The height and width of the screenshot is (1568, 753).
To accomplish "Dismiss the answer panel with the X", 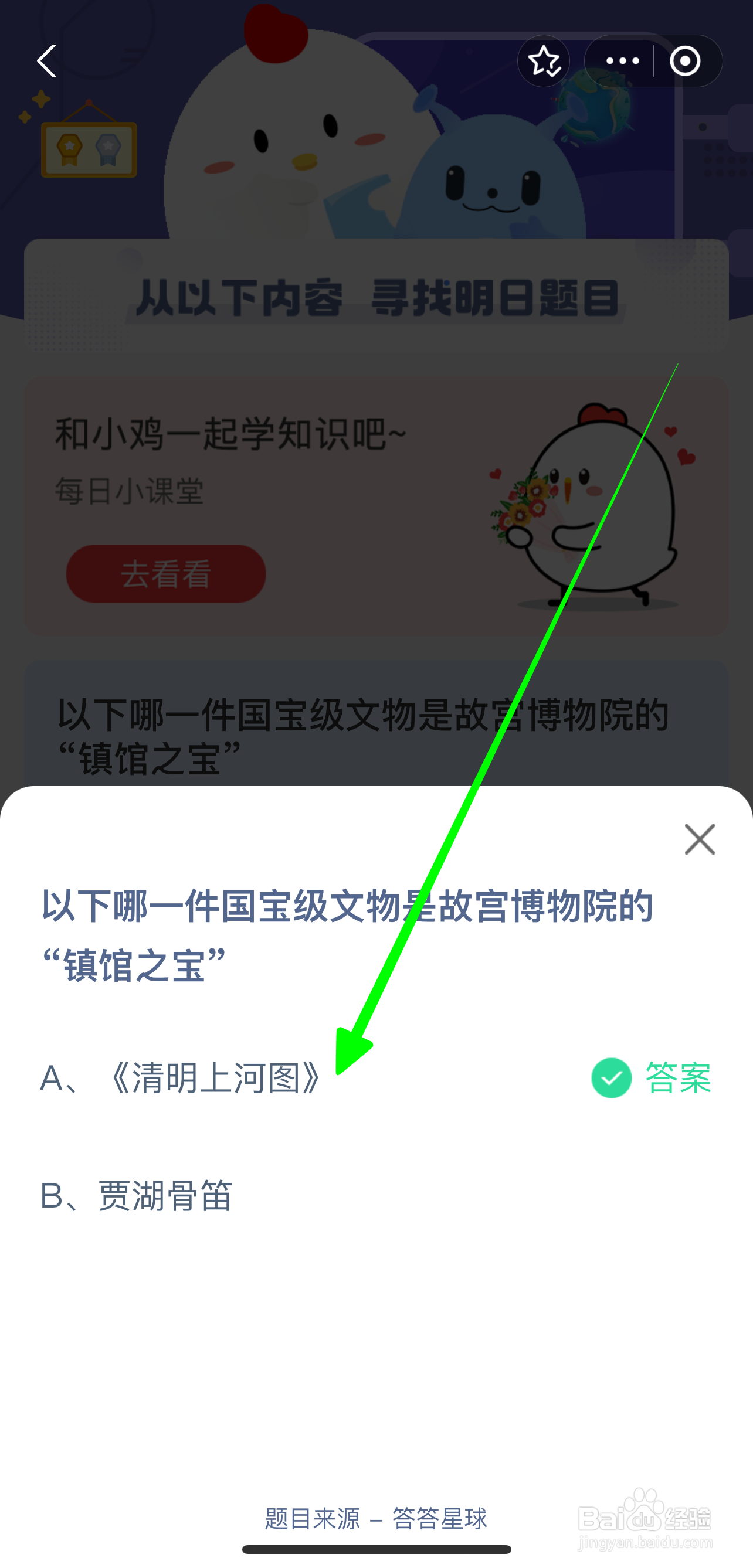I will 700,839.
